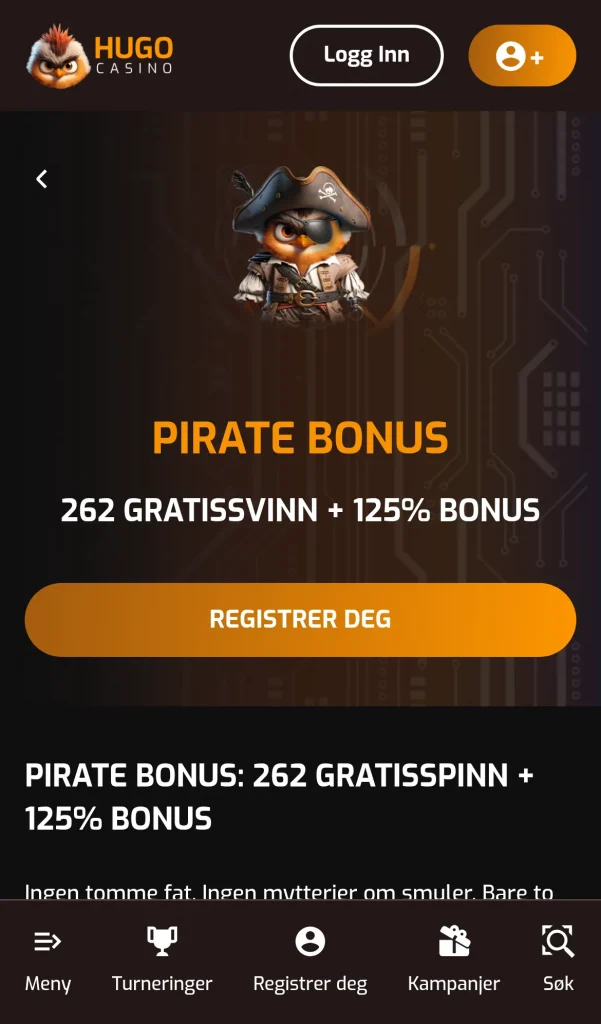Go back with the left chevron
The image size is (601, 1024).
tap(42, 179)
